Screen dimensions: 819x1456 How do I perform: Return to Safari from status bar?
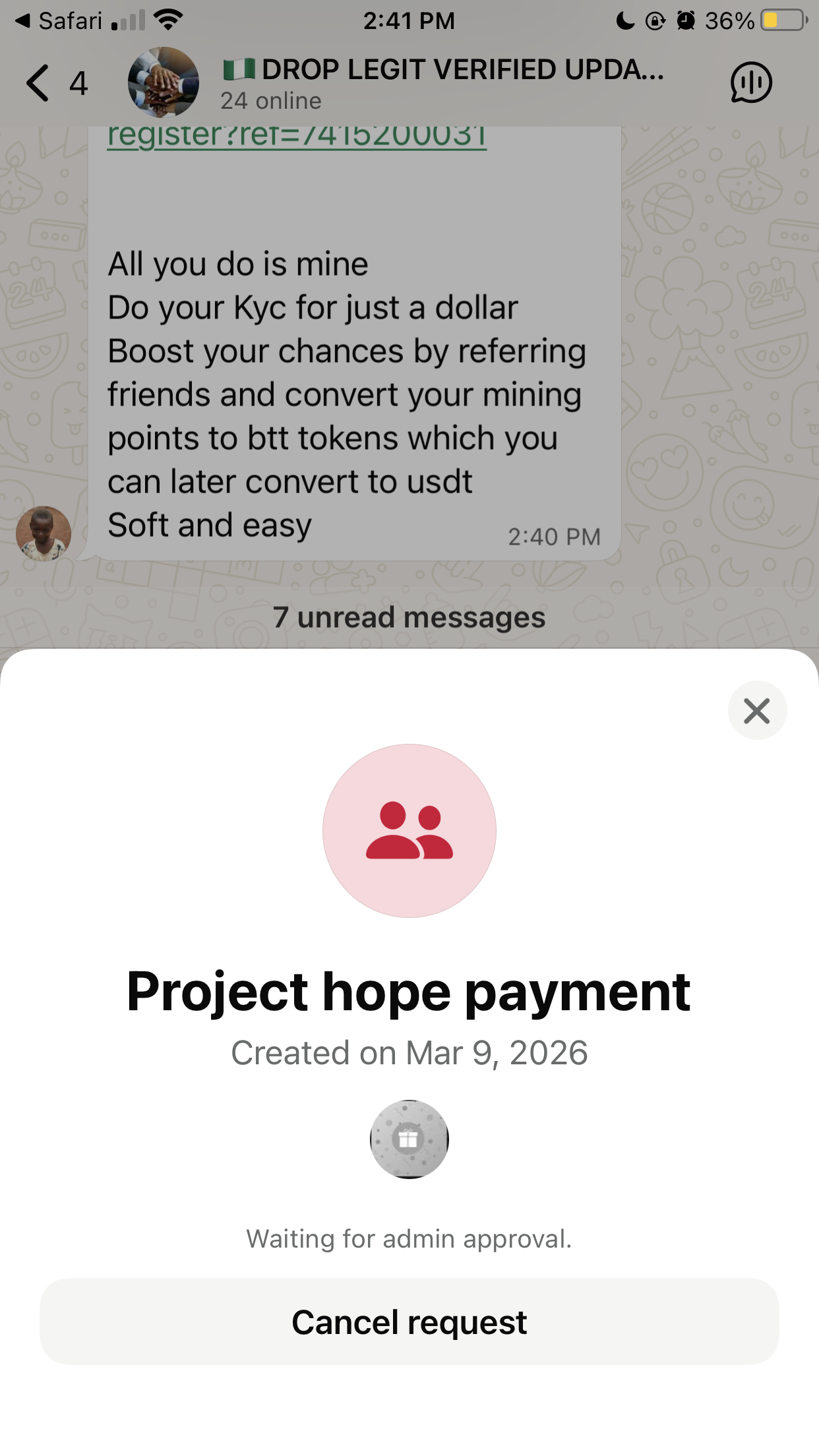[x=58, y=21]
